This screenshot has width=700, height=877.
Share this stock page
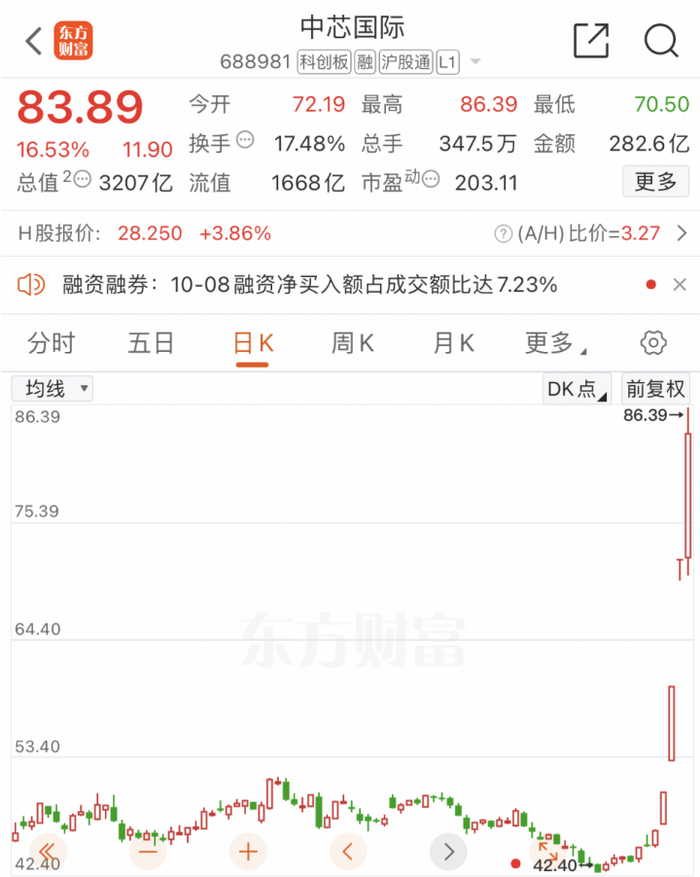tap(591, 41)
